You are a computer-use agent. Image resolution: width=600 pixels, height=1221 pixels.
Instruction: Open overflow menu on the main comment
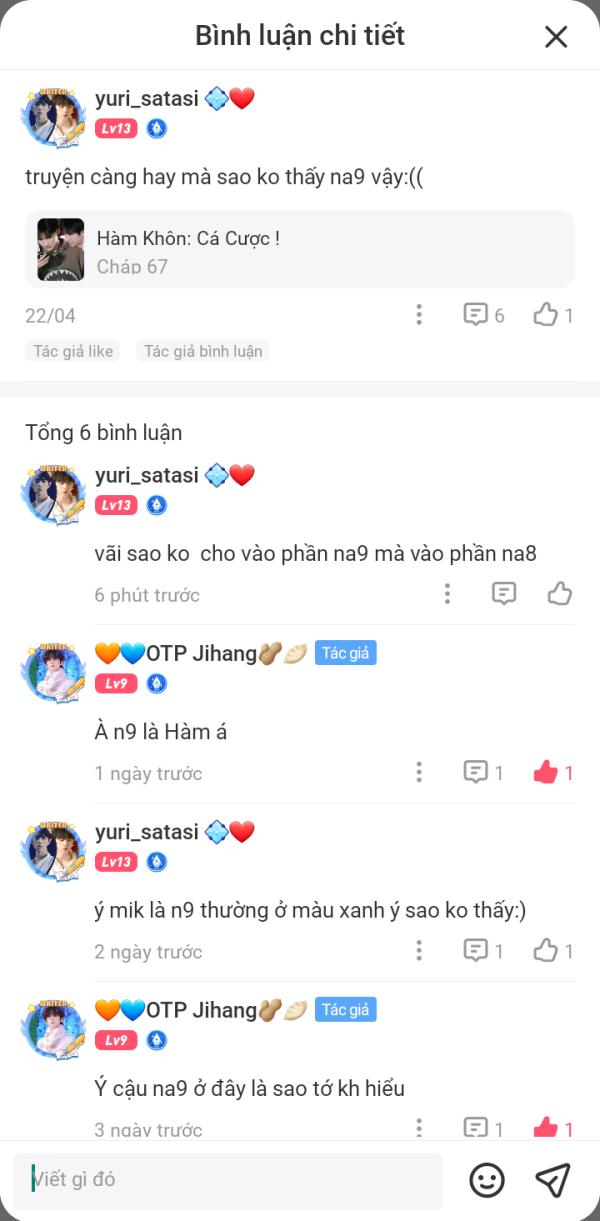419,315
